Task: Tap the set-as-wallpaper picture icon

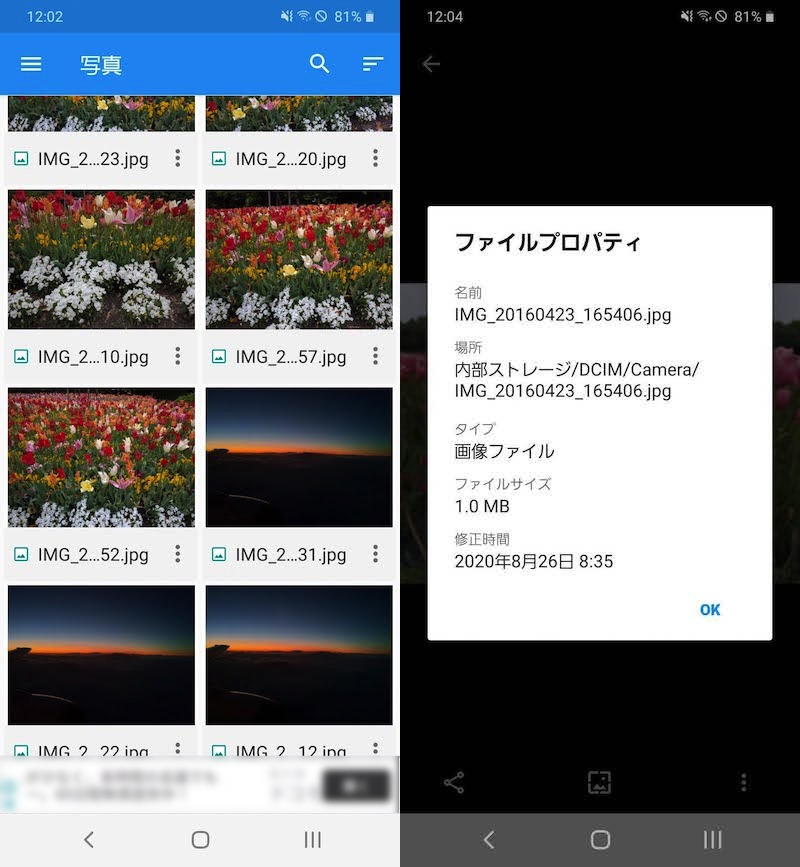Action: [x=599, y=782]
